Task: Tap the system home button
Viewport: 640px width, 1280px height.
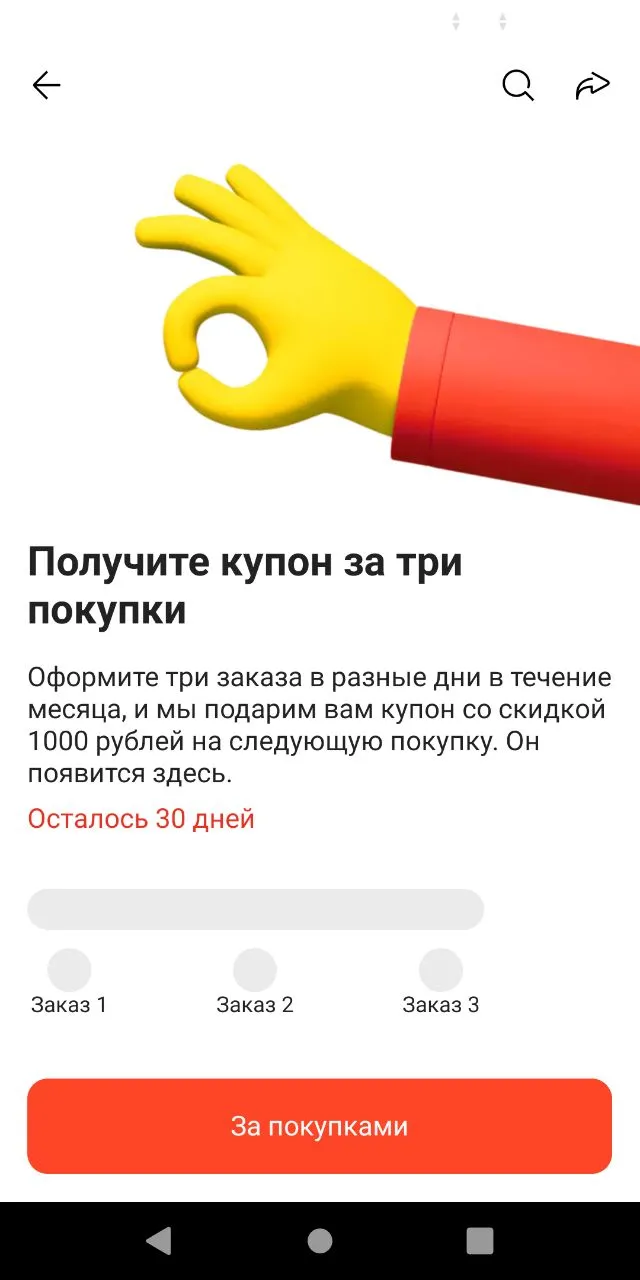Action: pos(320,1241)
